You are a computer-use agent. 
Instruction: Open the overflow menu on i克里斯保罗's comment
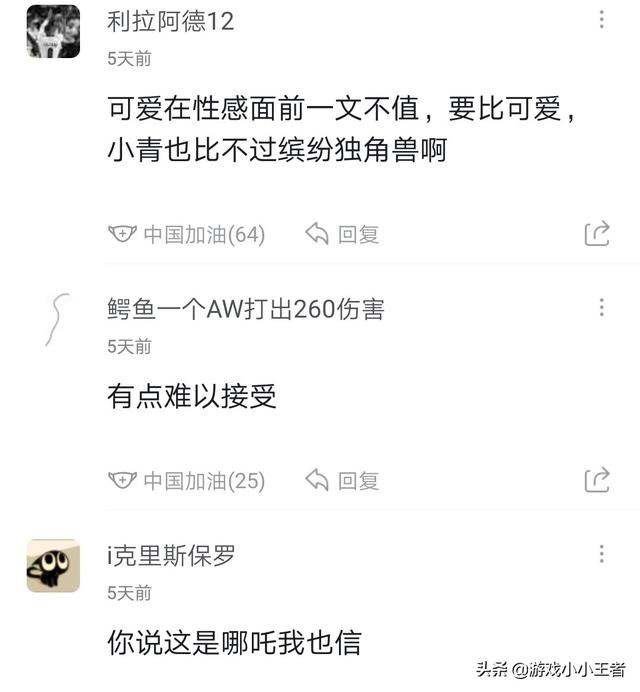[601, 553]
